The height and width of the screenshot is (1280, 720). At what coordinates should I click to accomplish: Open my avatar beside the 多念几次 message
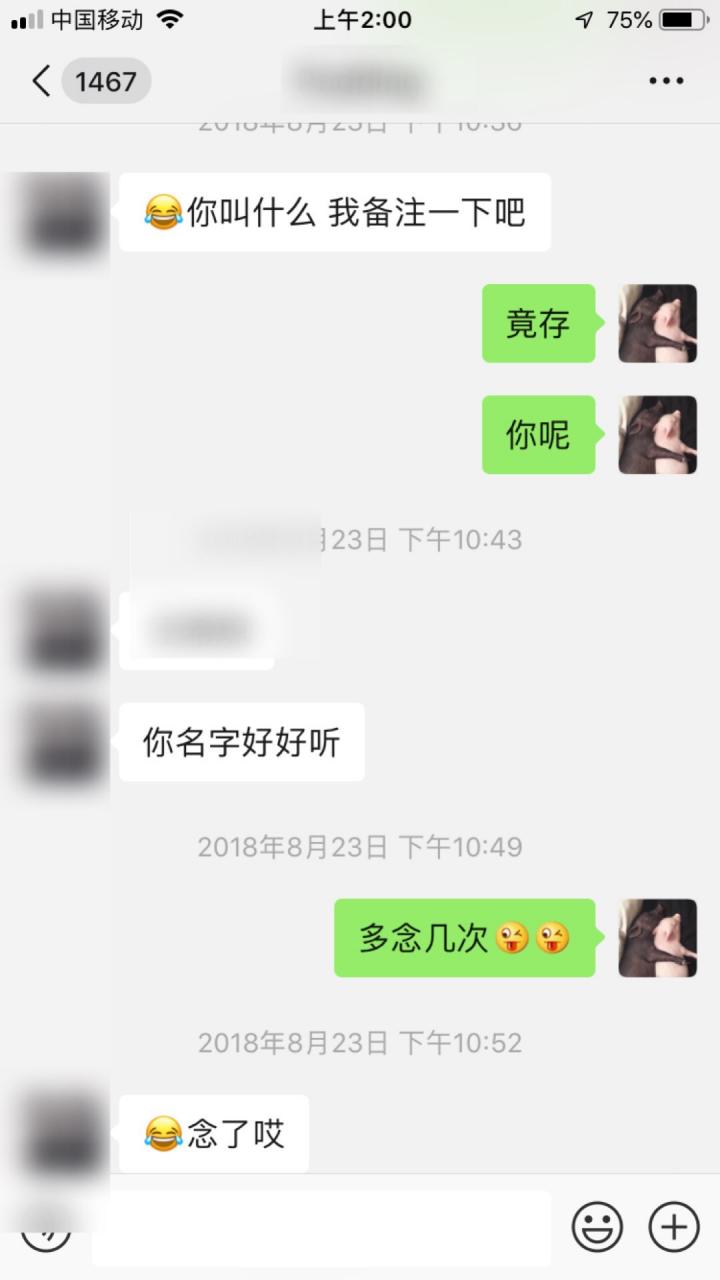click(657, 938)
